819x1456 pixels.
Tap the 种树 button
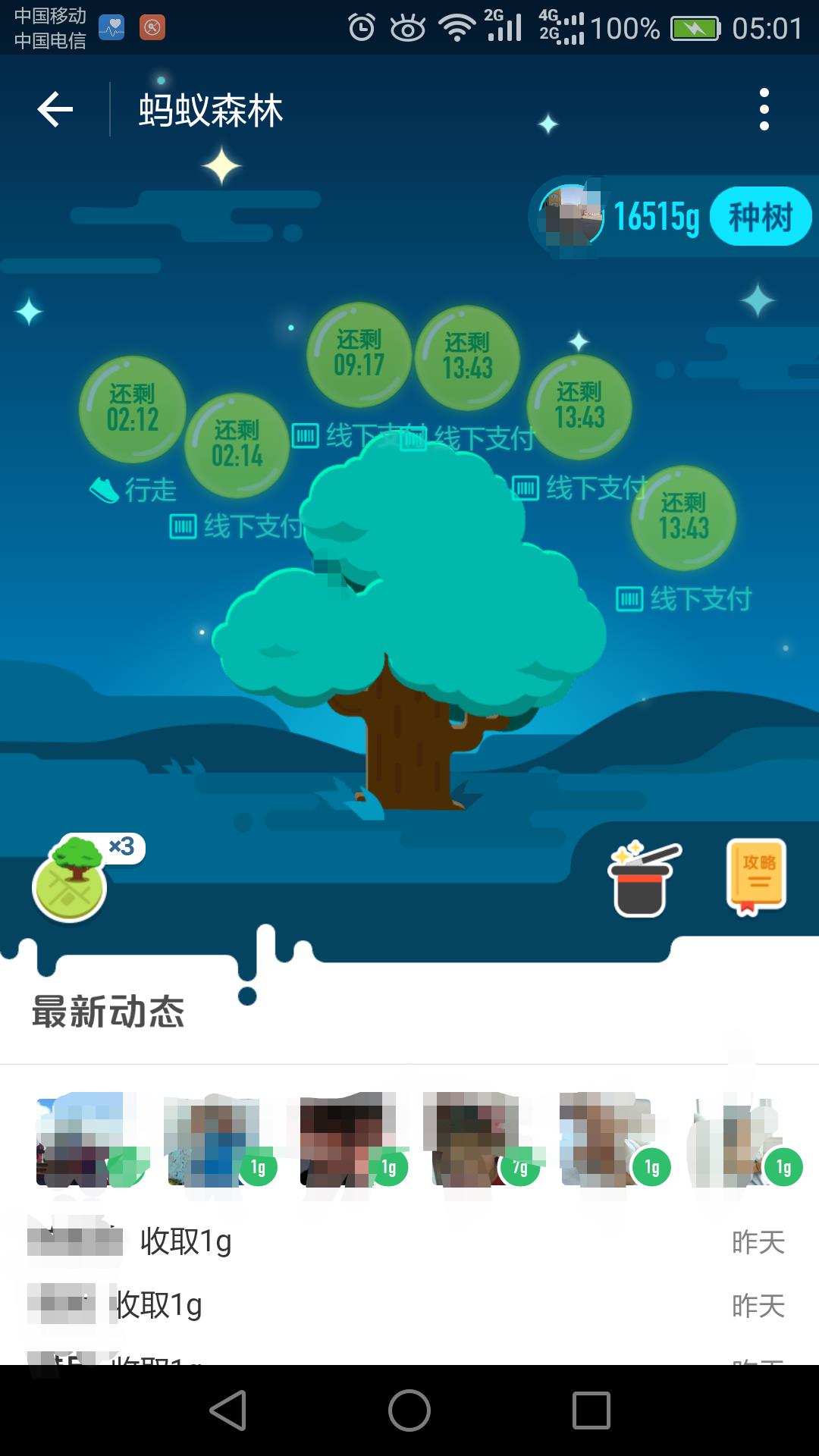click(x=760, y=217)
